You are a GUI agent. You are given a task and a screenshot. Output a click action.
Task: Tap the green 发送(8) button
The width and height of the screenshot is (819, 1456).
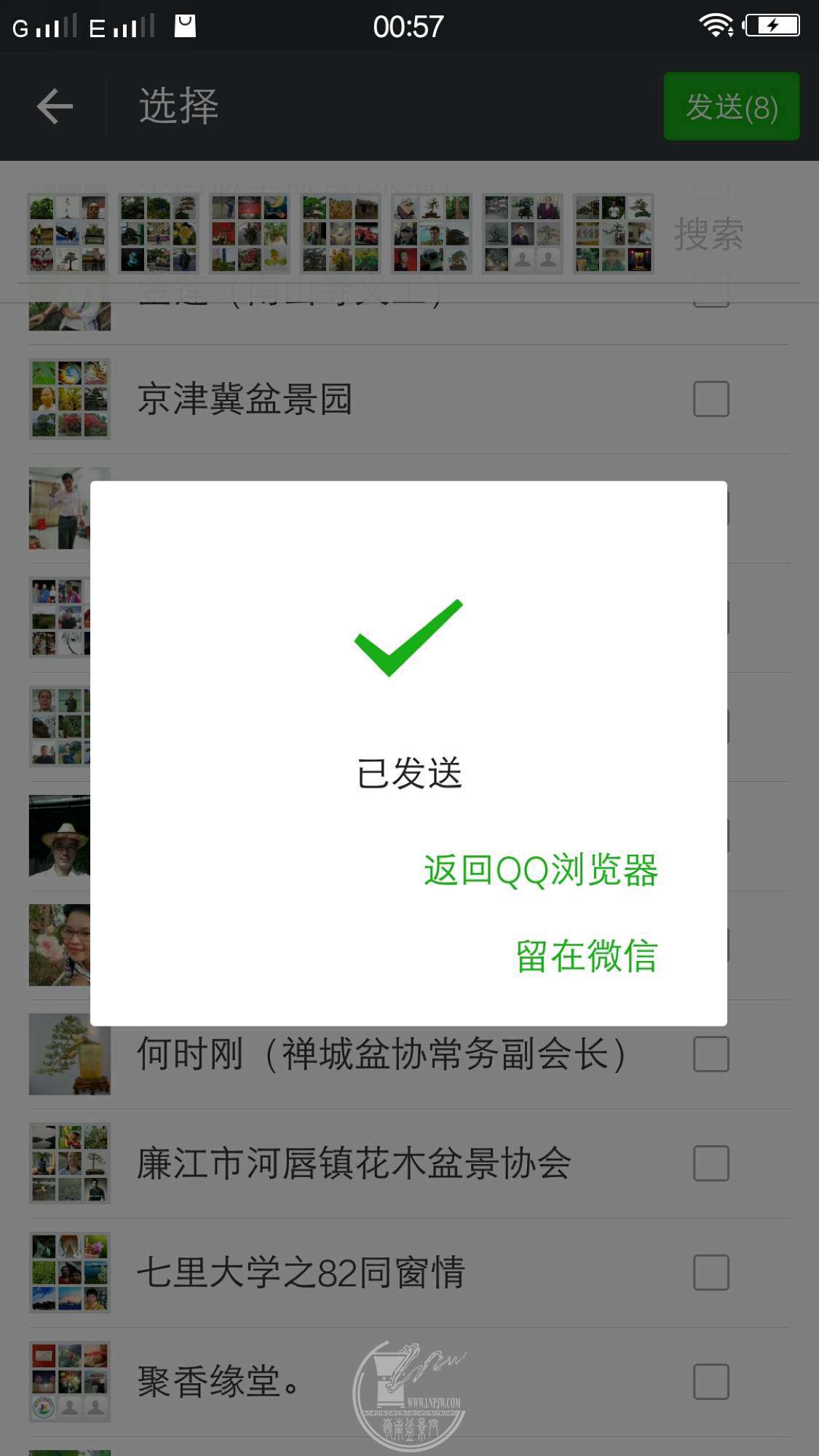[731, 106]
